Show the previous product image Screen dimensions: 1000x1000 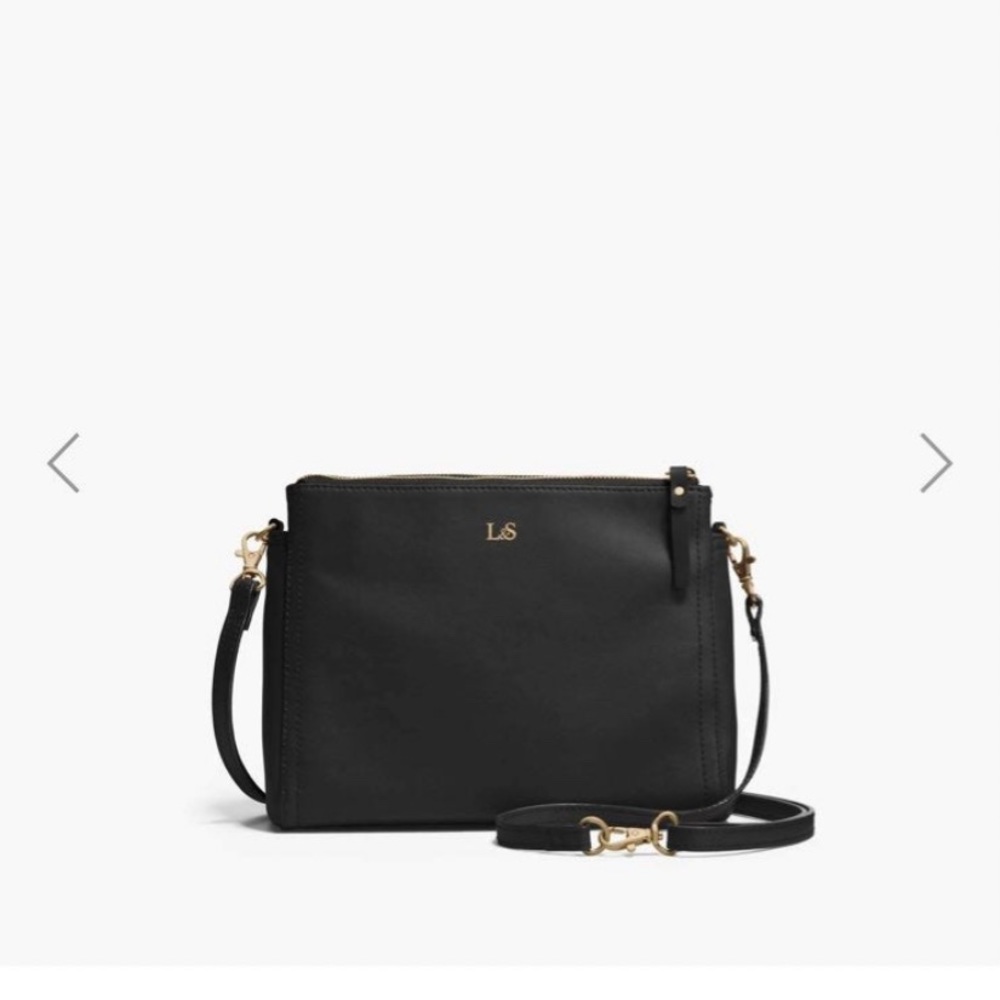coord(63,462)
